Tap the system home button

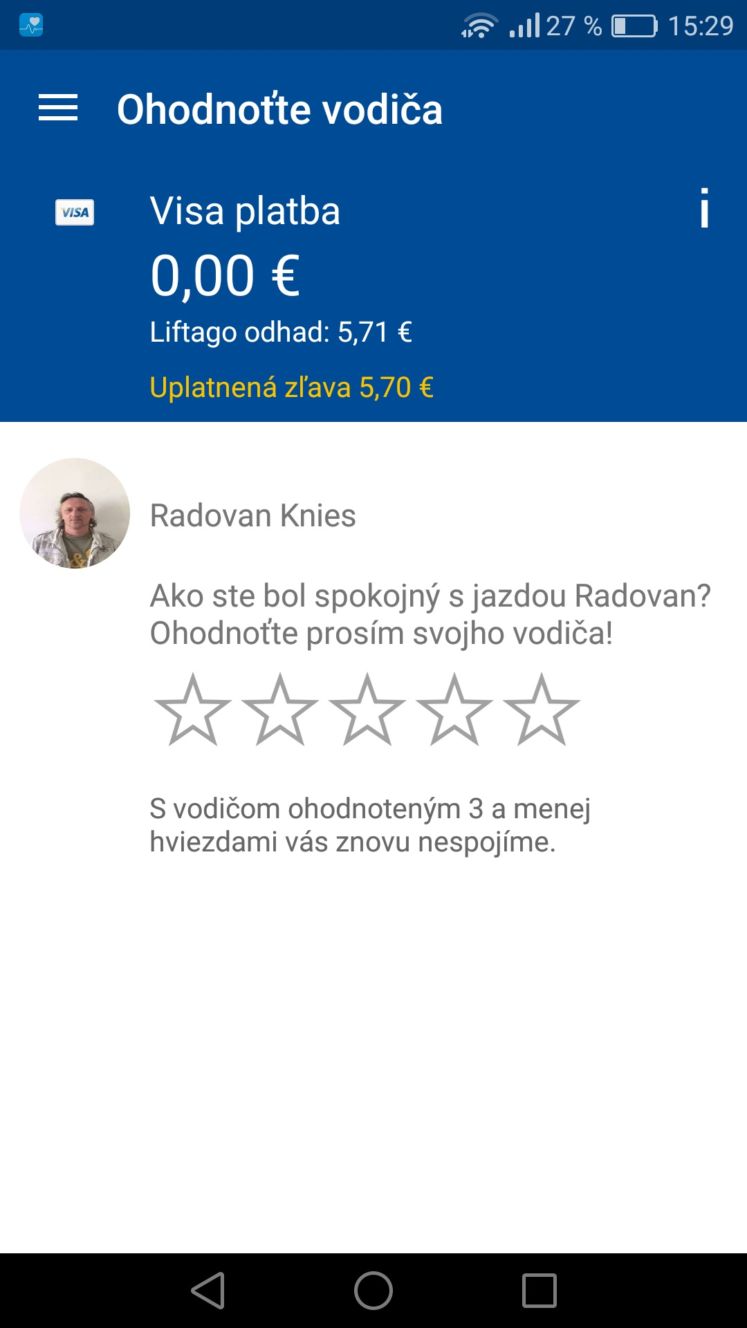[373, 1290]
